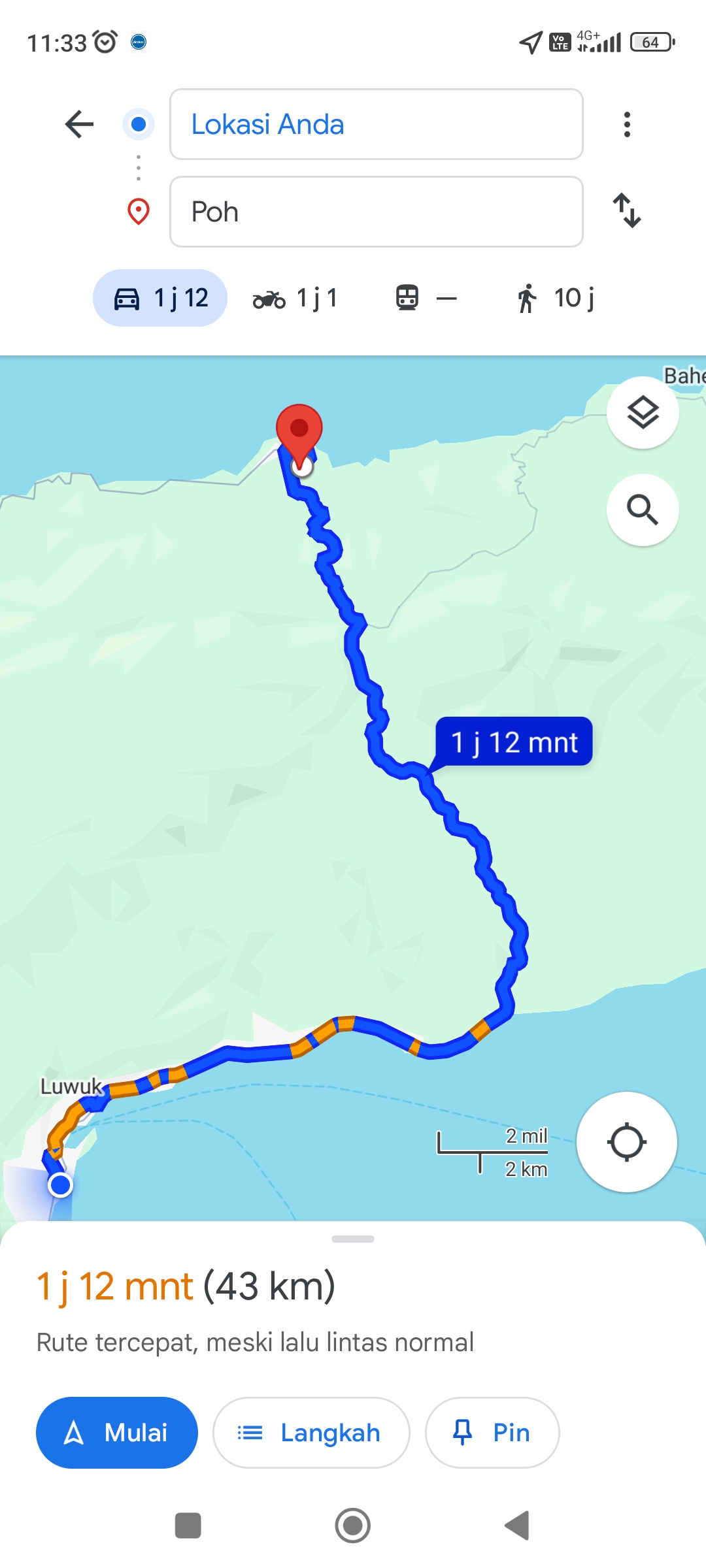Tap the 1 j 12 mnt route label
Image resolution: width=706 pixels, height=1568 pixels.
pos(514,742)
